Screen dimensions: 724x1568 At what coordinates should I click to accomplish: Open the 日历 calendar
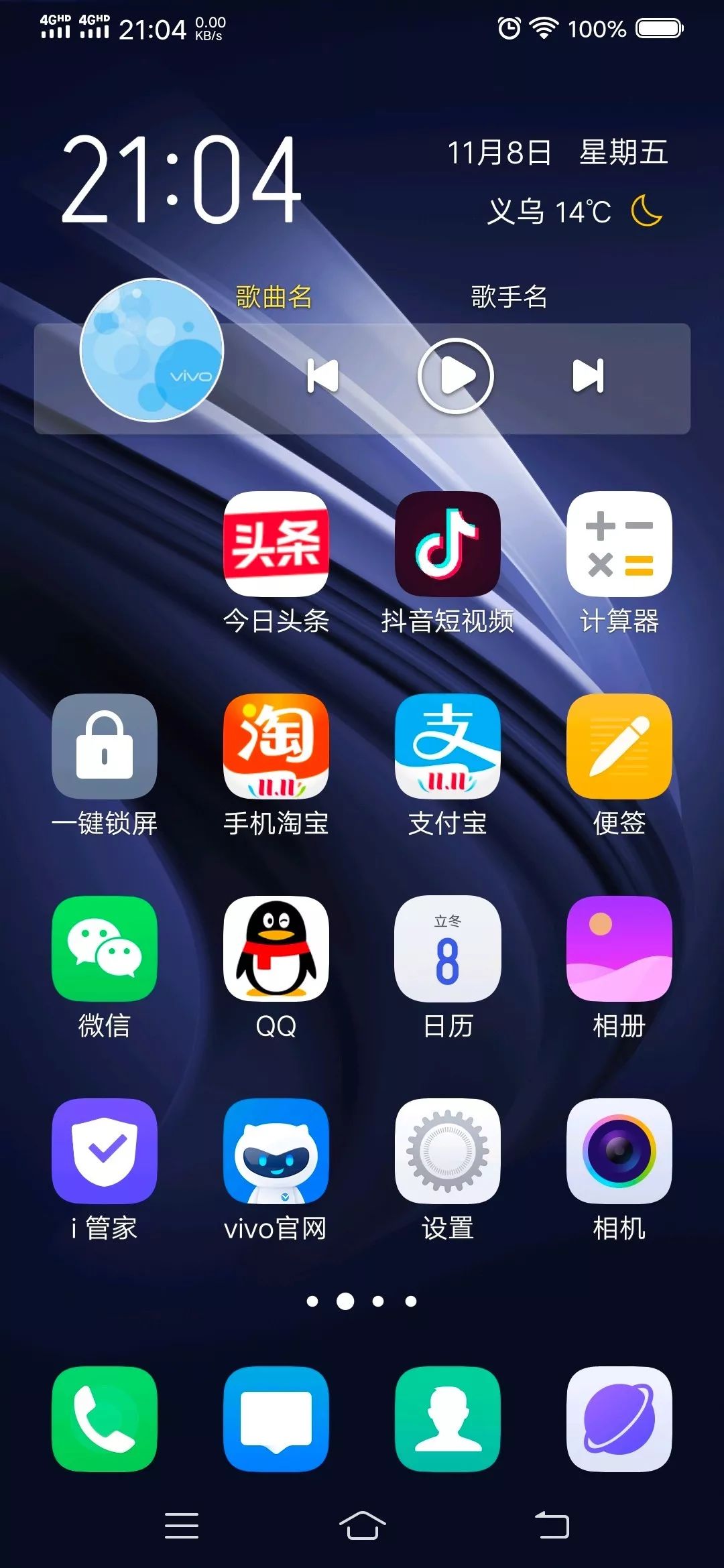[448, 949]
